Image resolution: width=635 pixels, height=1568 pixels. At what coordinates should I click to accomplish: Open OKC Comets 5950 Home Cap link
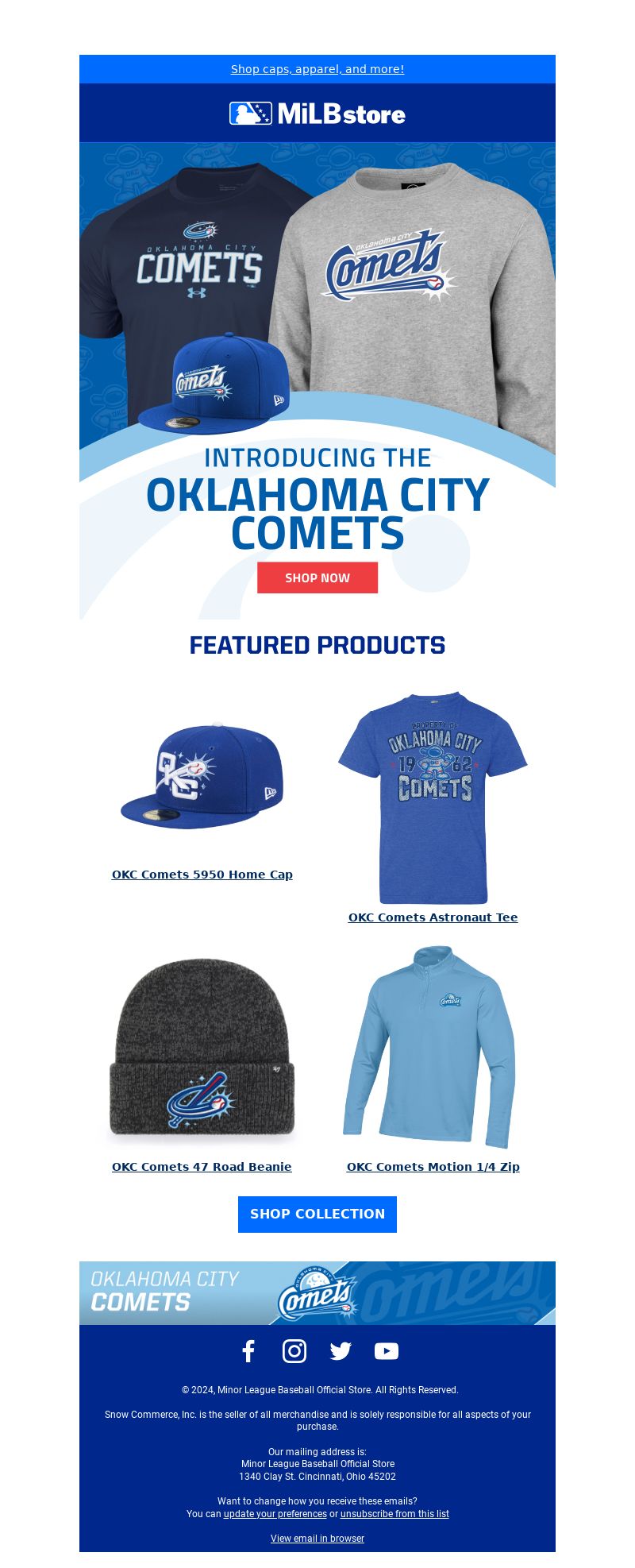(202, 875)
